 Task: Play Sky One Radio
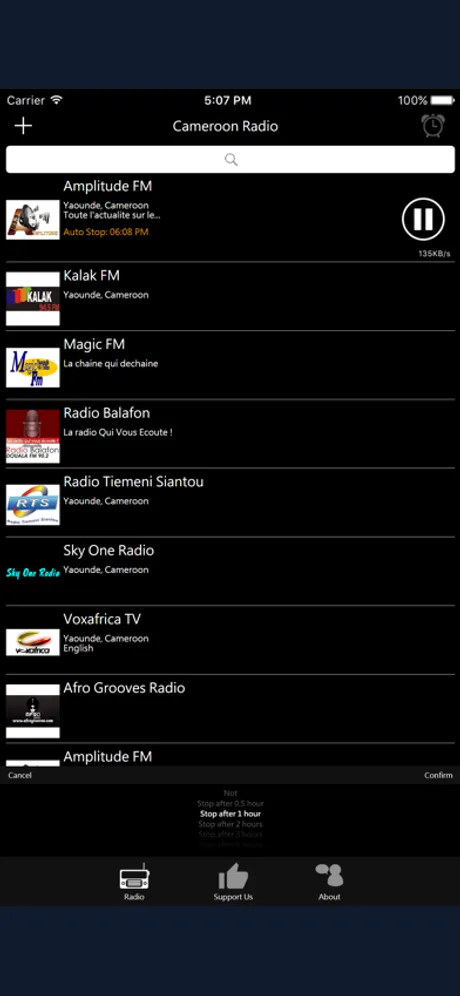coord(230,571)
